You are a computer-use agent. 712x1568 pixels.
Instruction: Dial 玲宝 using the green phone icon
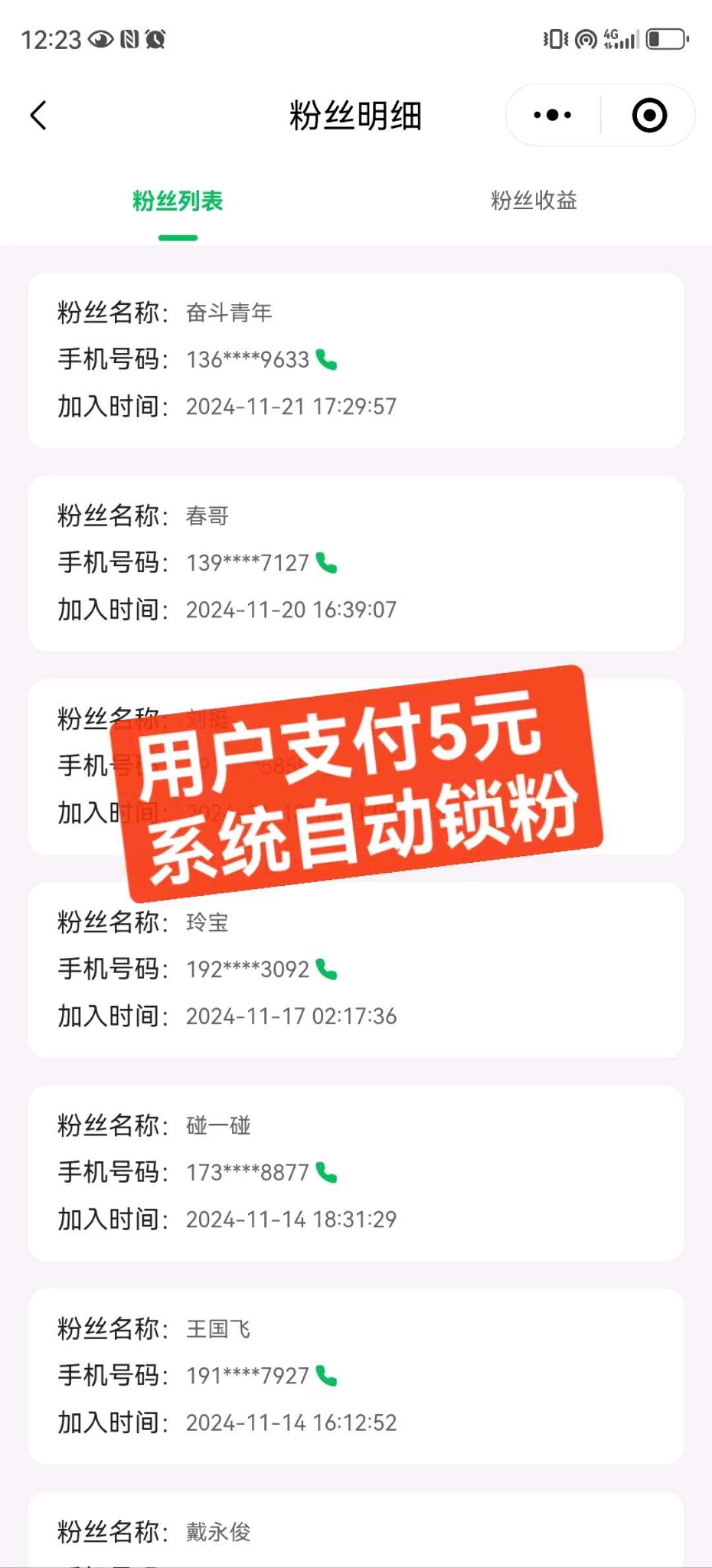click(x=326, y=969)
